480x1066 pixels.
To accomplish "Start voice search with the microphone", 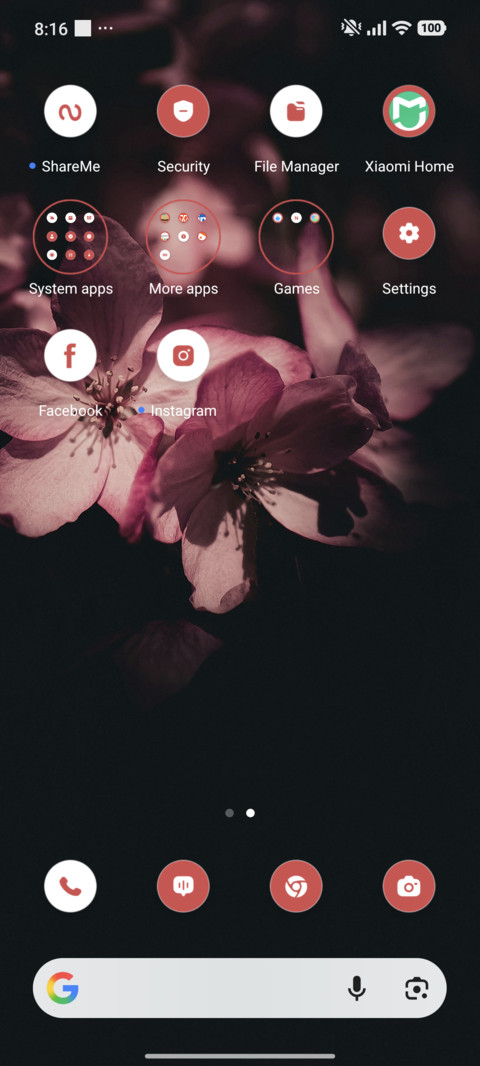I will coord(357,988).
